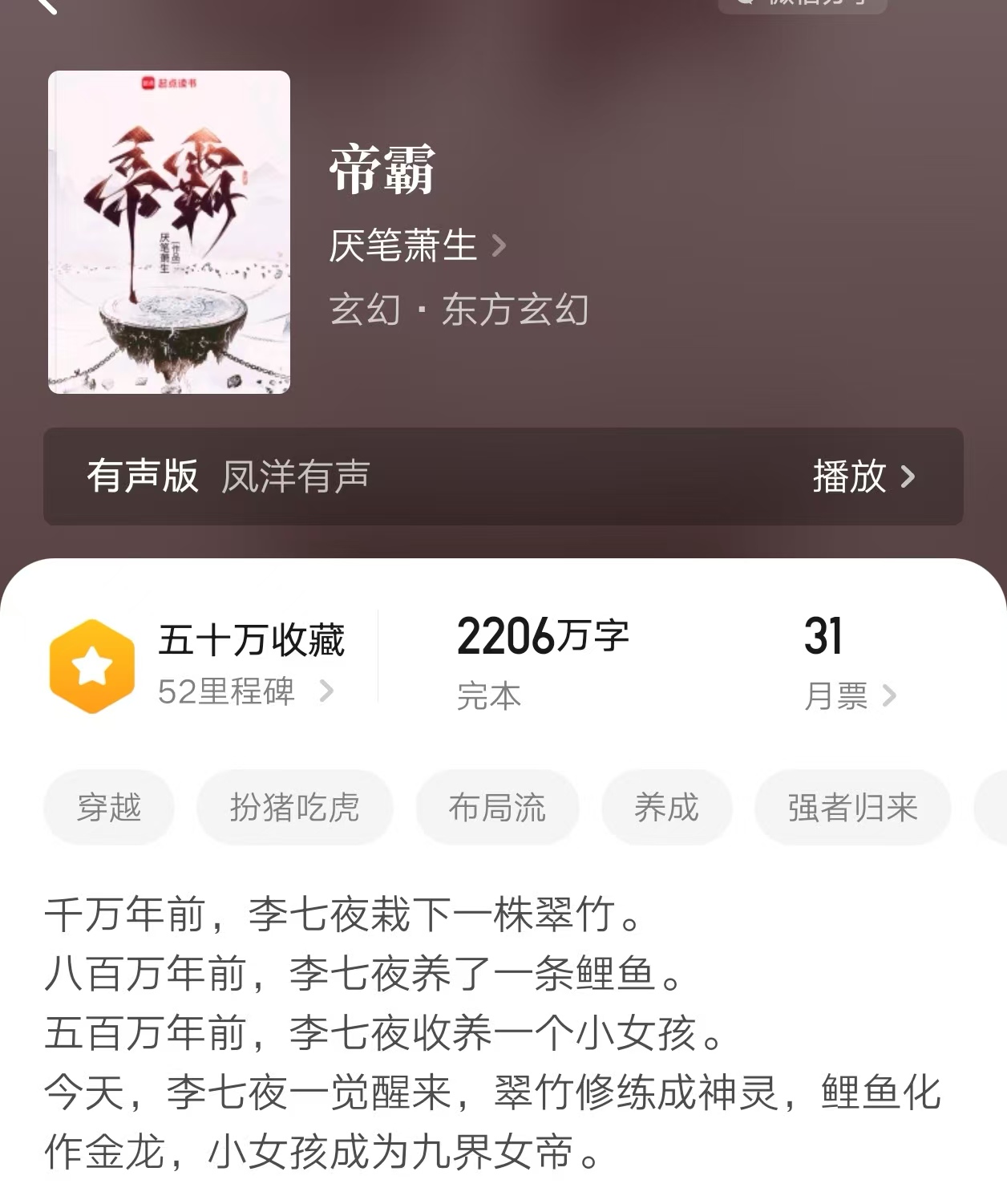Image resolution: width=1007 pixels, height=1204 pixels.
Task: Open the 布局流 tag
Action: coord(497,807)
